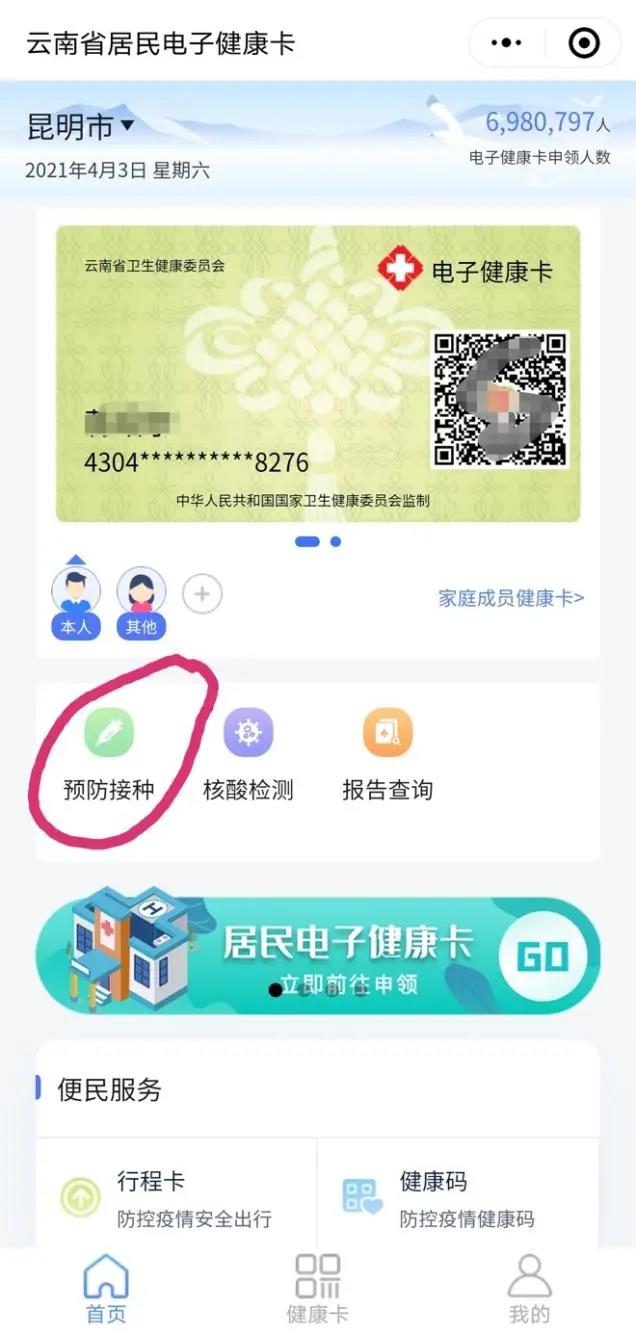Tap the electronic health card

pos(318,373)
